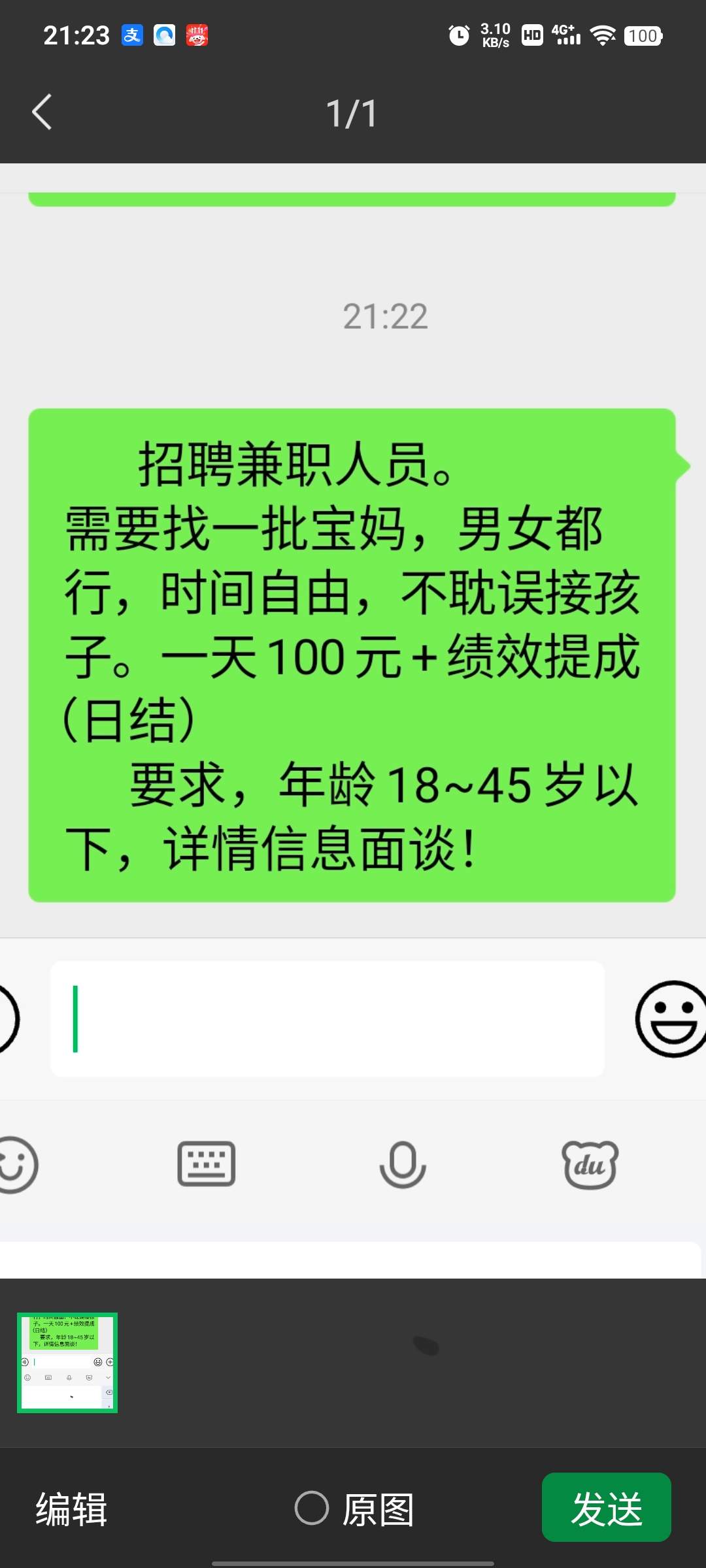Tap the green recruitment message bubble

pyautogui.click(x=353, y=653)
